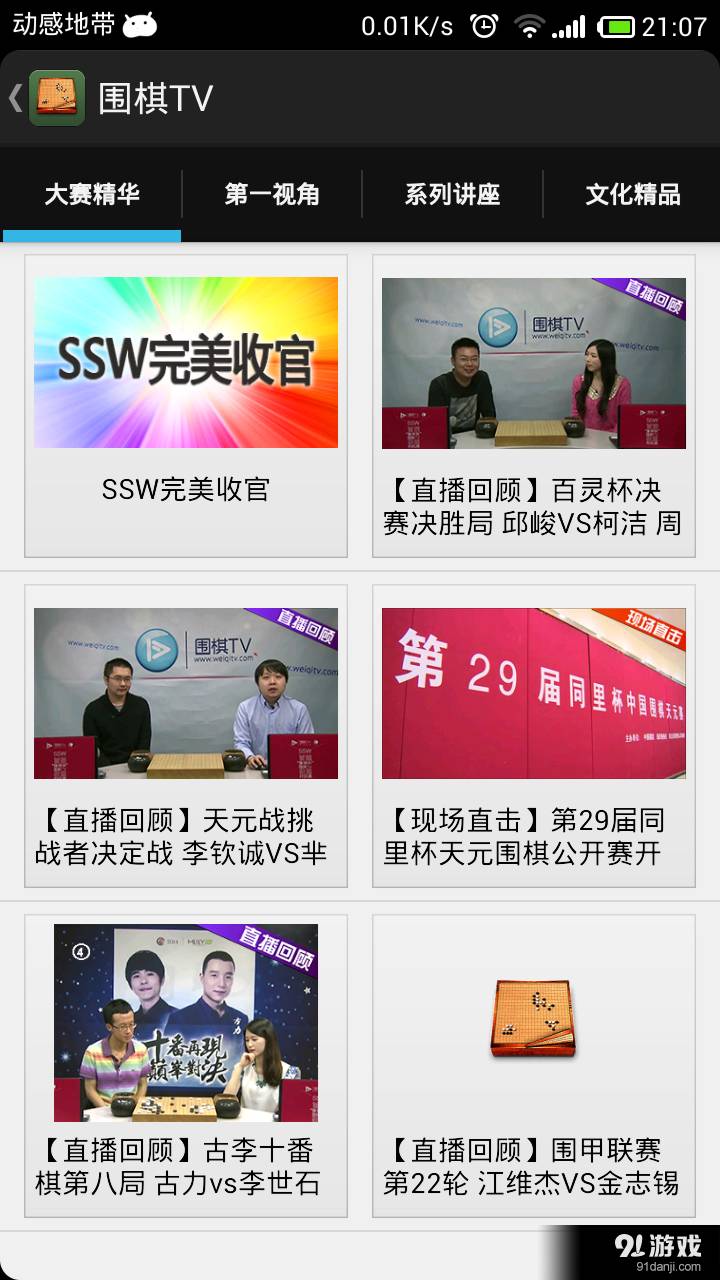Viewport: 720px width, 1280px height.
Task: Switch to the 大赛精华 tab
Action: pos(92,194)
